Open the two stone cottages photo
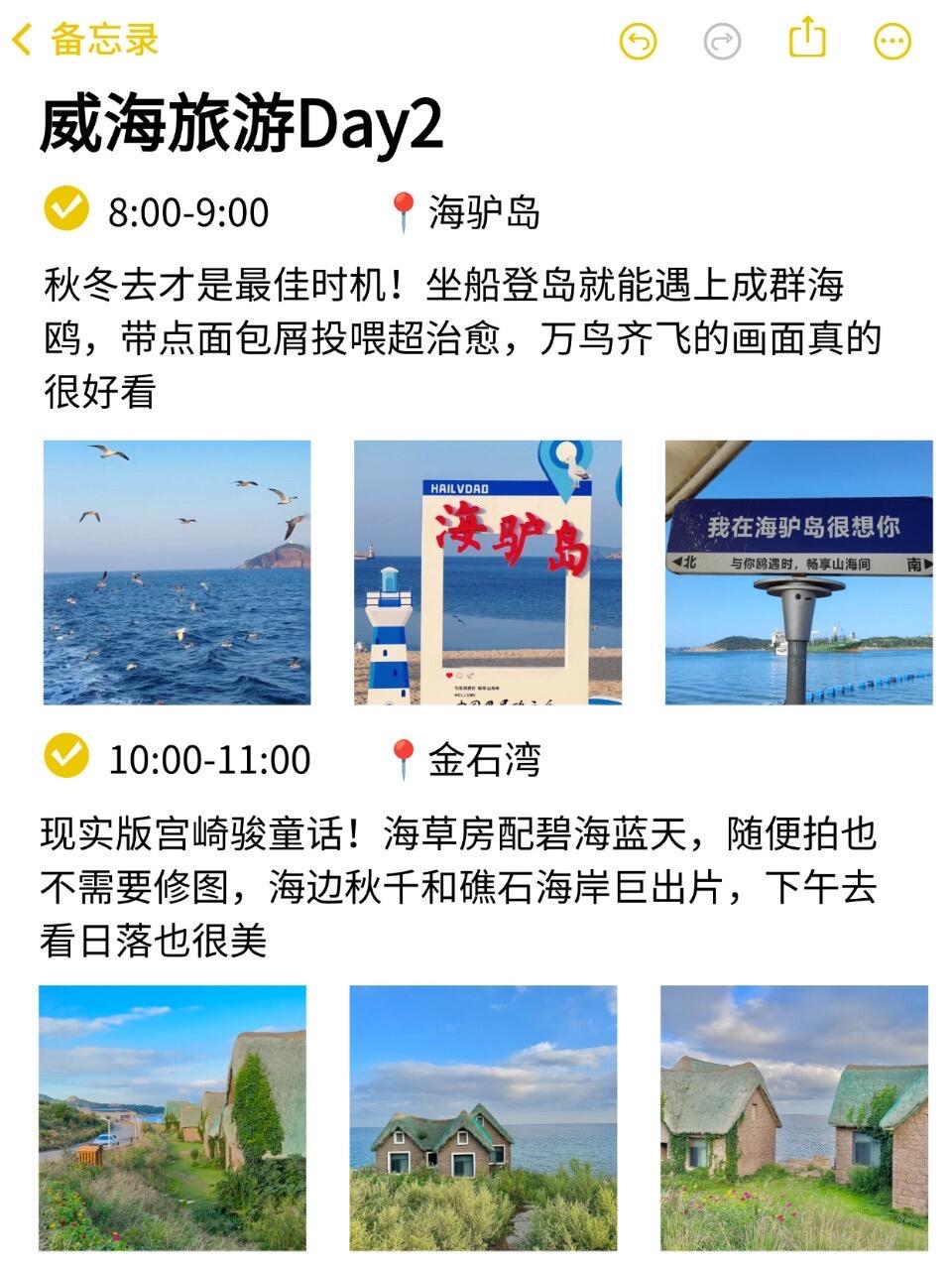Viewport: 952px width, 1270px height. (x=794, y=1117)
